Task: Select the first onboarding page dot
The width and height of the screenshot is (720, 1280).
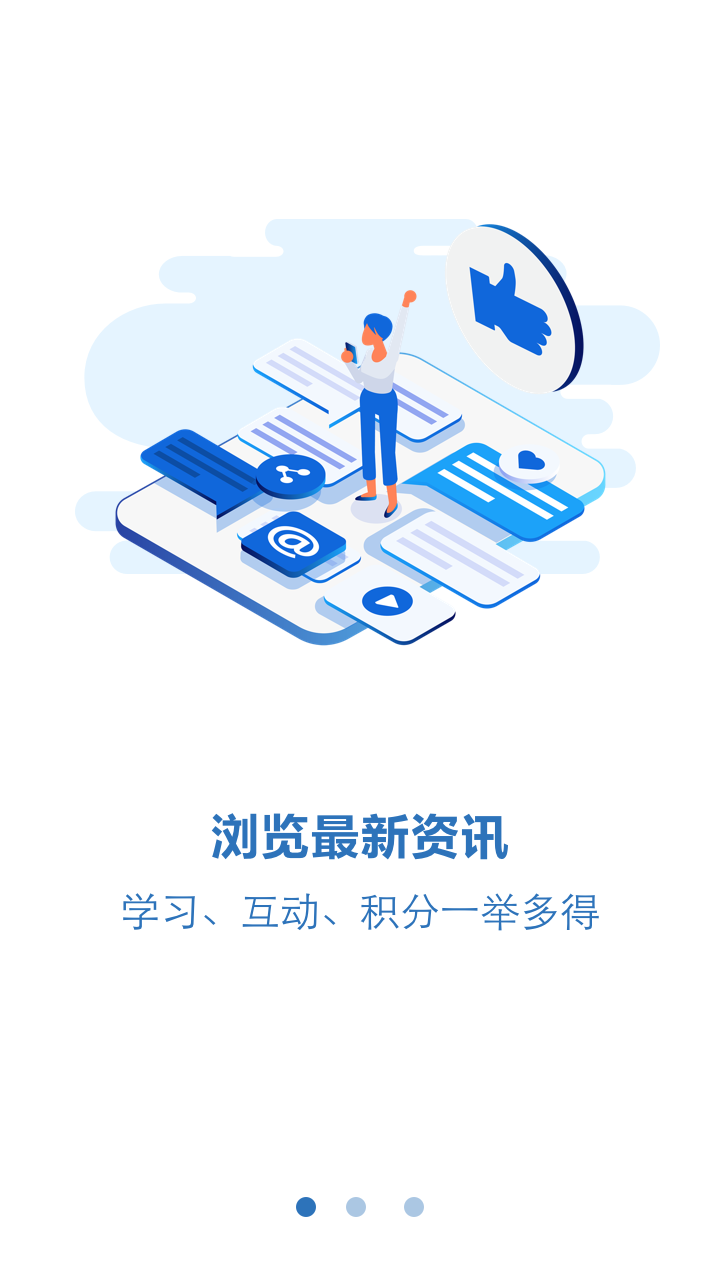Action: pyautogui.click(x=306, y=1207)
